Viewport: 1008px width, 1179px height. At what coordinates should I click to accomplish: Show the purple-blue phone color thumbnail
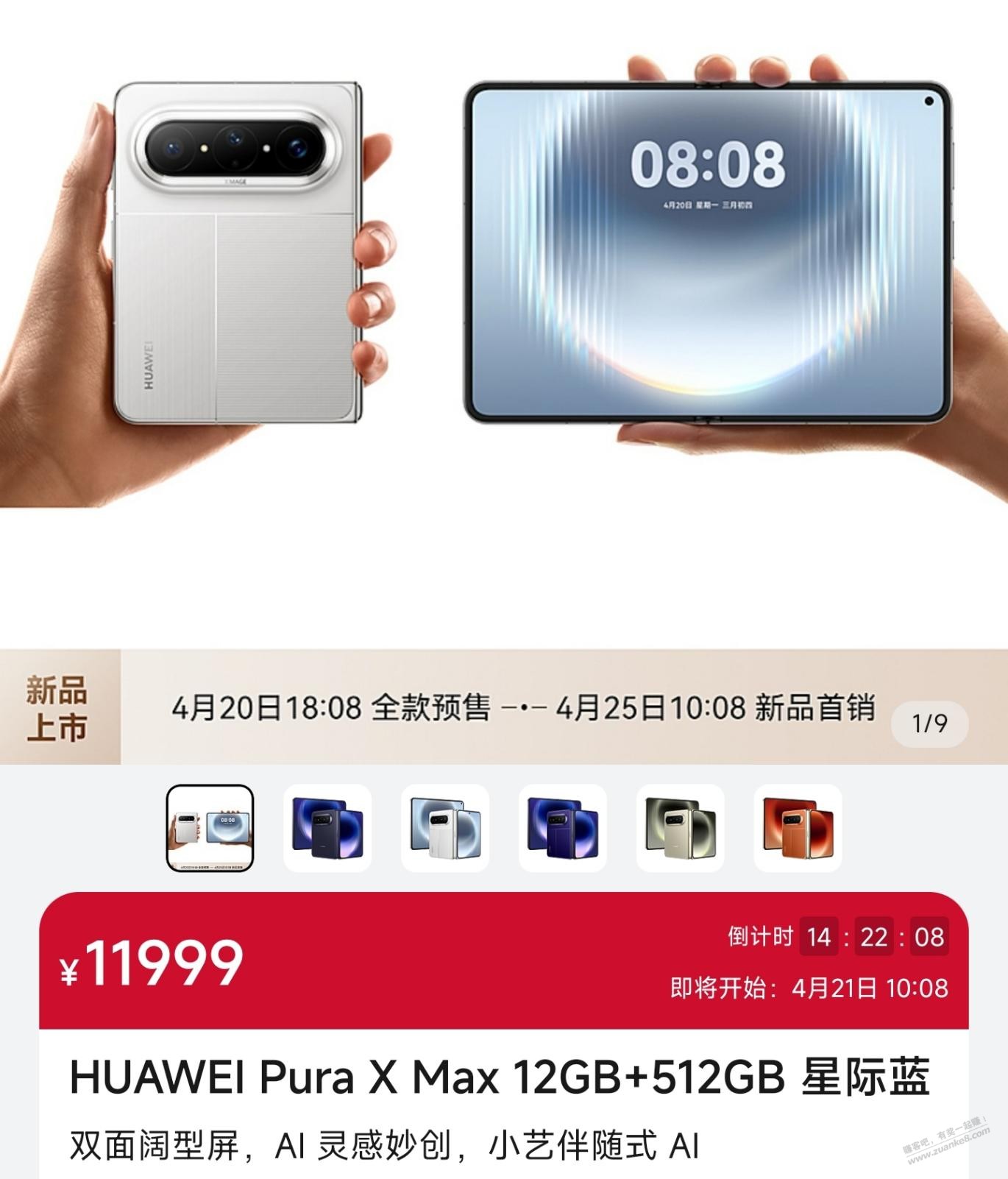(x=563, y=828)
